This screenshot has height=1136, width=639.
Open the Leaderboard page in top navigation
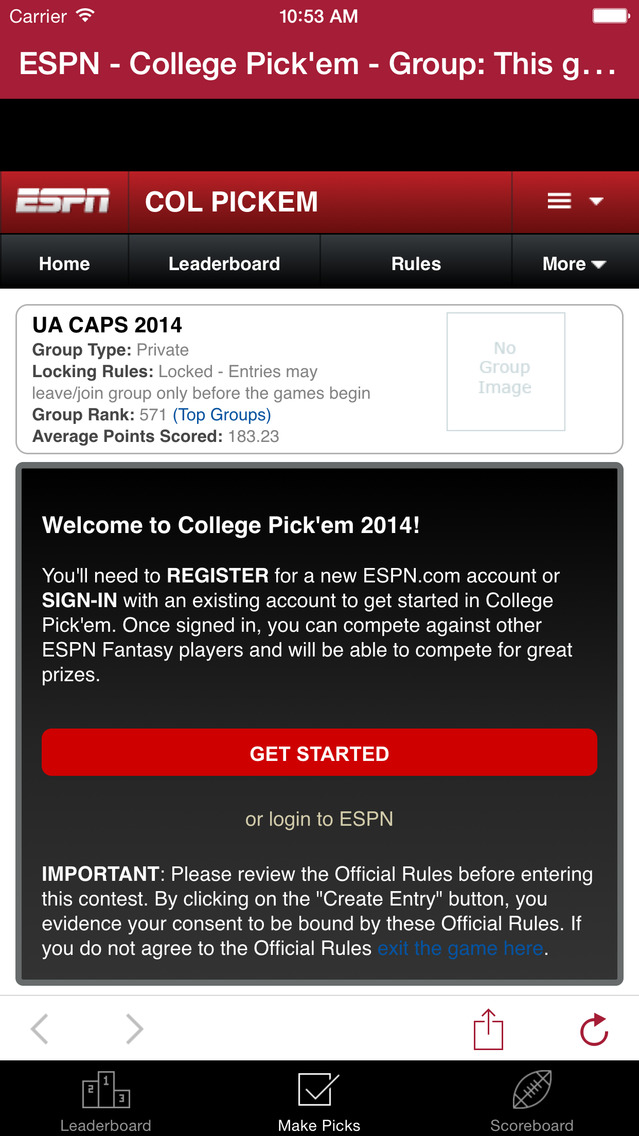point(224,264)
